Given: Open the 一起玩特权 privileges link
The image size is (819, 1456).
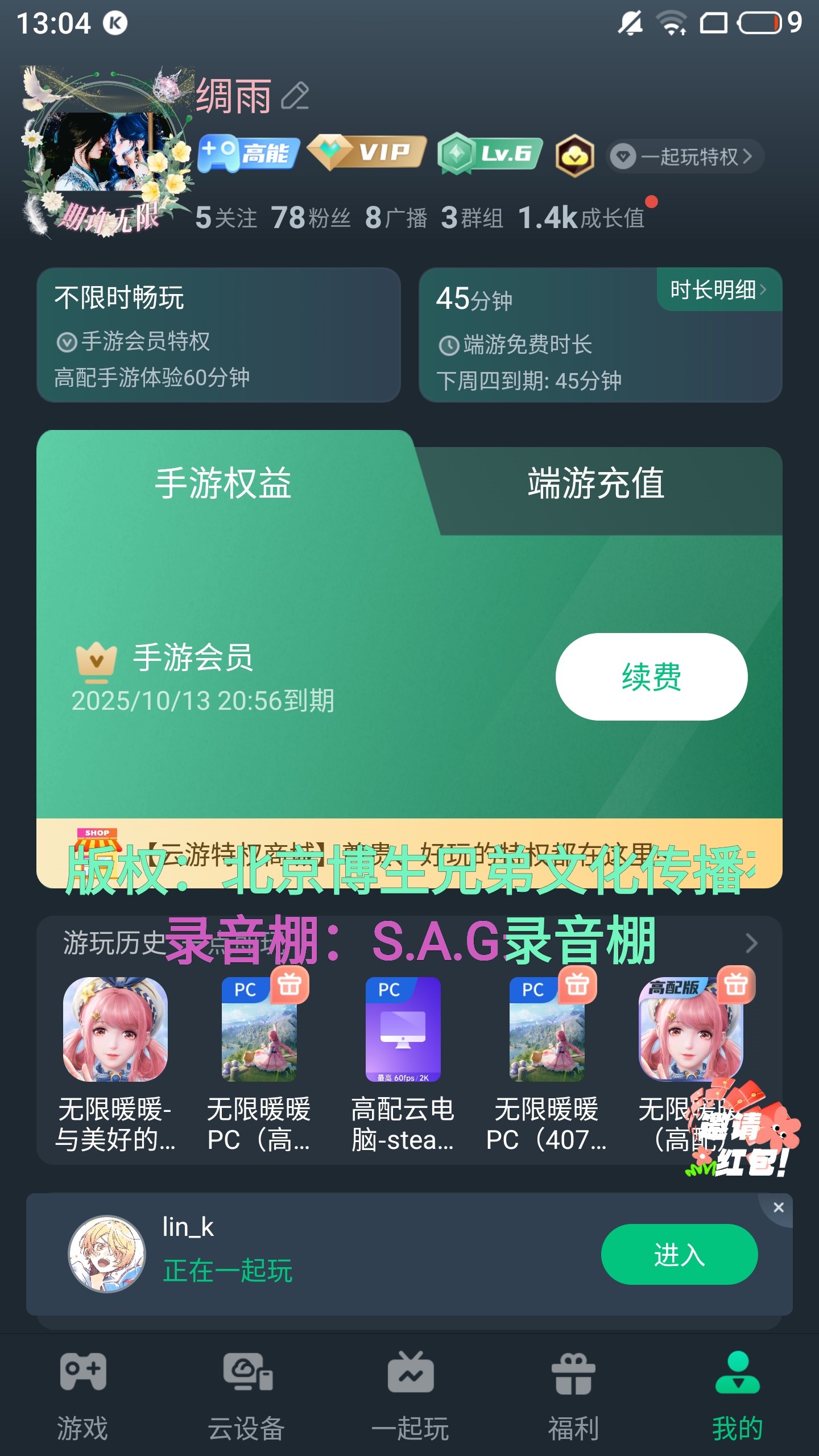Looking at the screenshot, I should click(x=686, y=156).
